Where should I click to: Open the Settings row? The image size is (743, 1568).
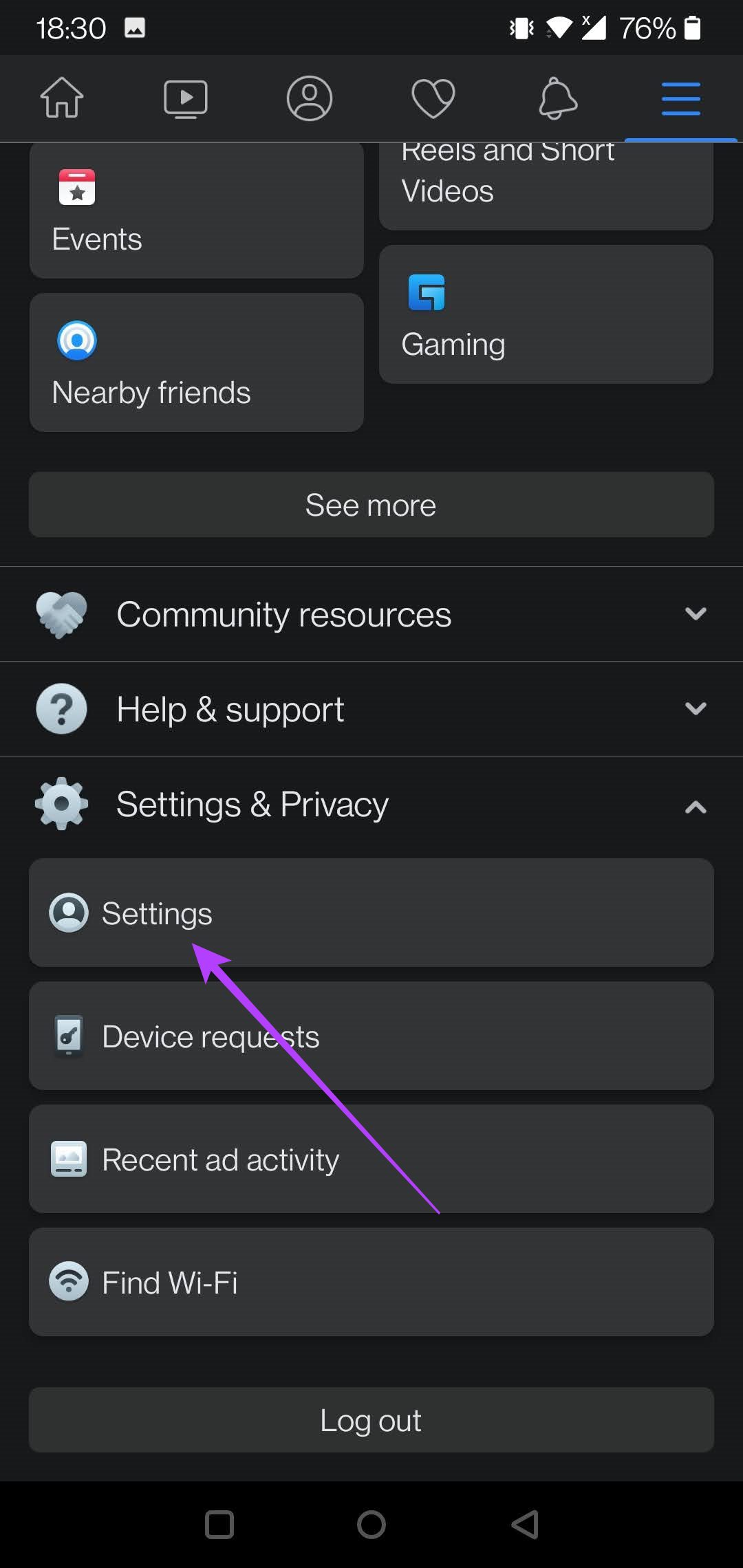371,913
